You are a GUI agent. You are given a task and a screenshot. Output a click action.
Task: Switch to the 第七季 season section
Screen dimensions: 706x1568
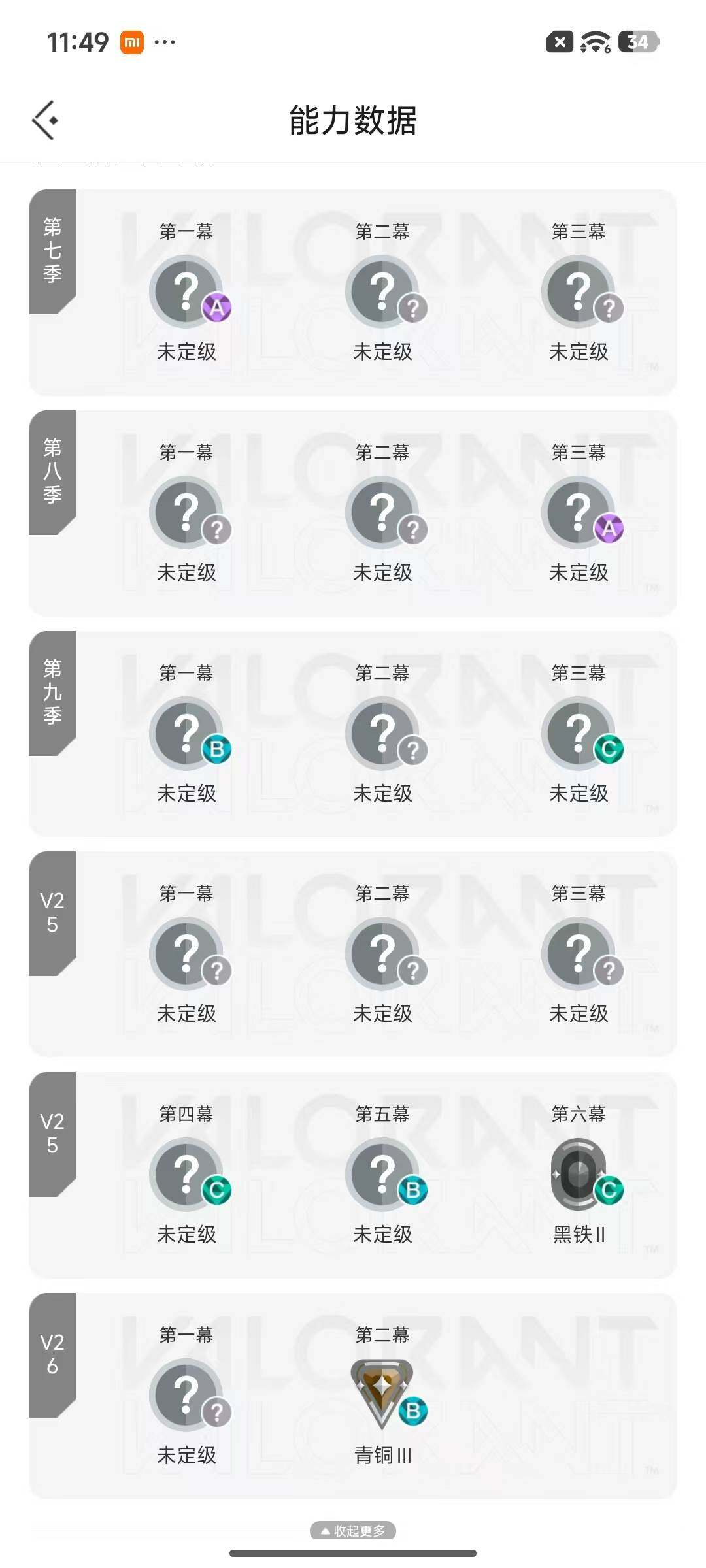point(52,248)
